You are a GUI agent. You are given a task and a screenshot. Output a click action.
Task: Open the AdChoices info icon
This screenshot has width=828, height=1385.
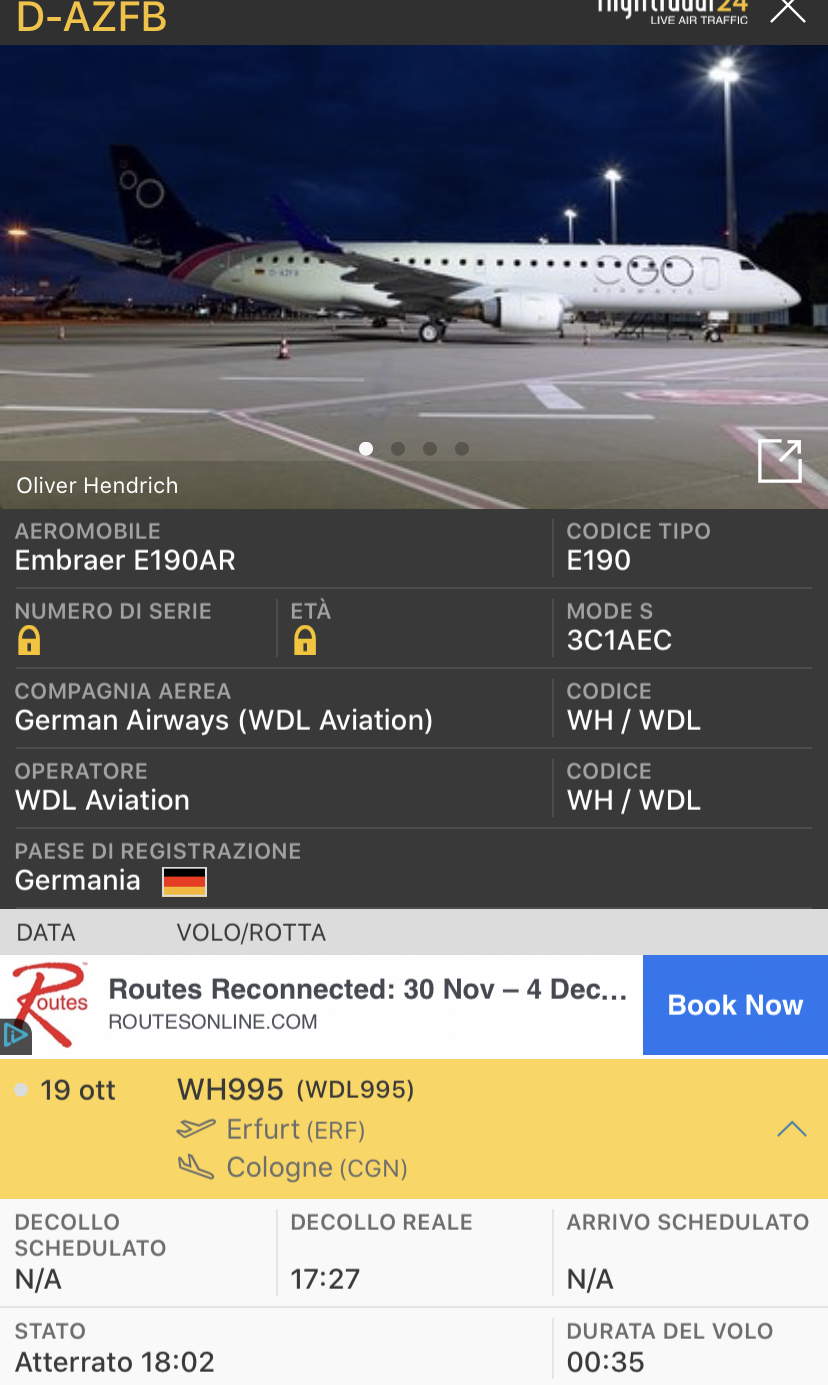click(15, 1036)
